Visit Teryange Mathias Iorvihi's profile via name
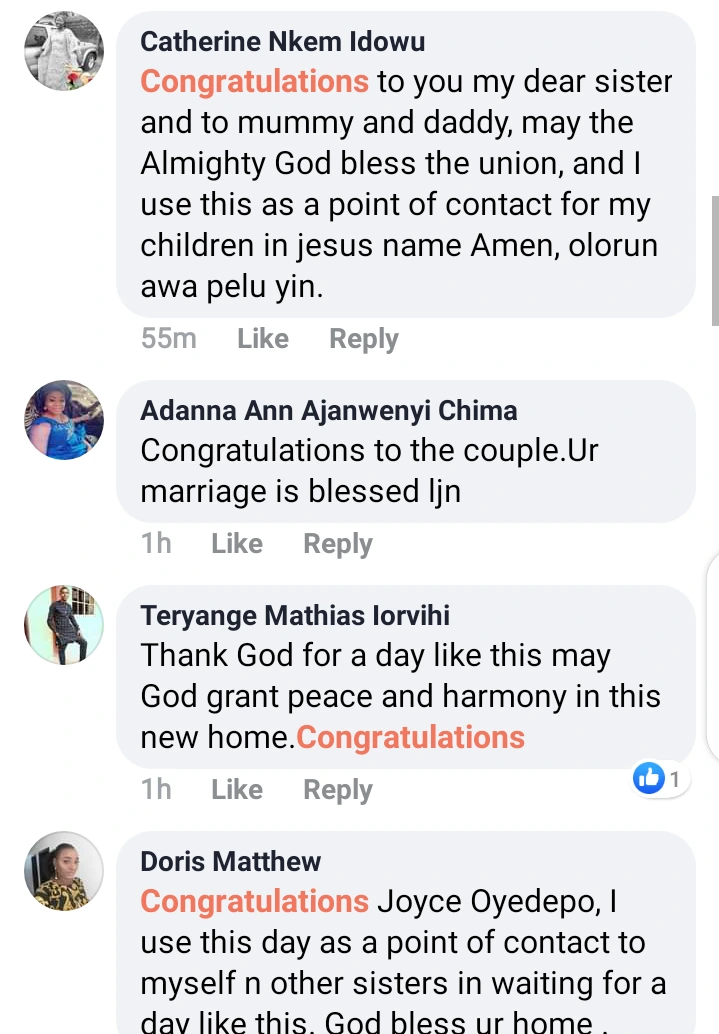 tap(295, 615)
